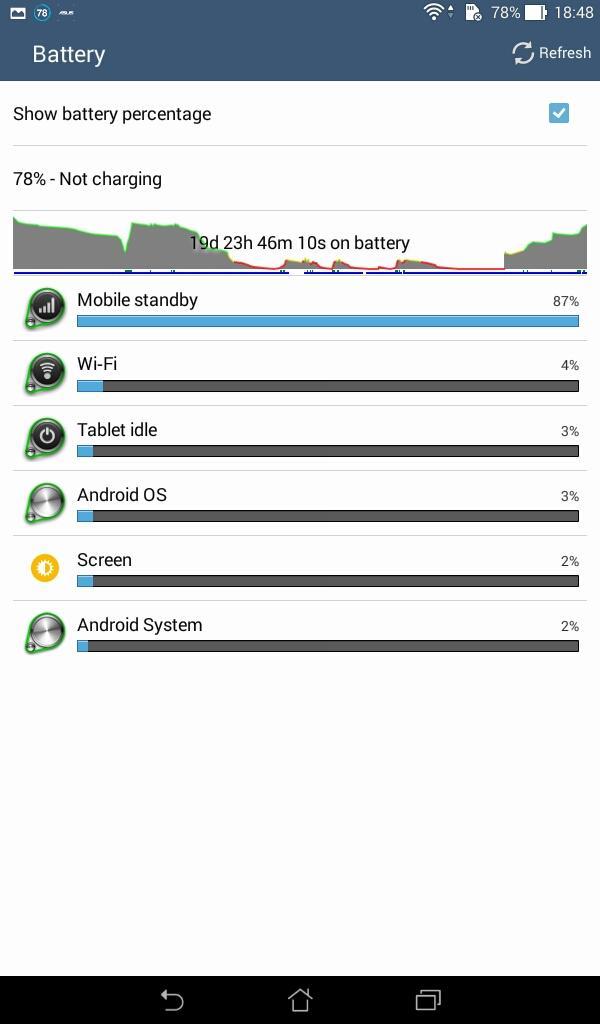Screen dimensions: 600x1024
Task: Open Tablet idle usage details
Action: coord(300,438)
